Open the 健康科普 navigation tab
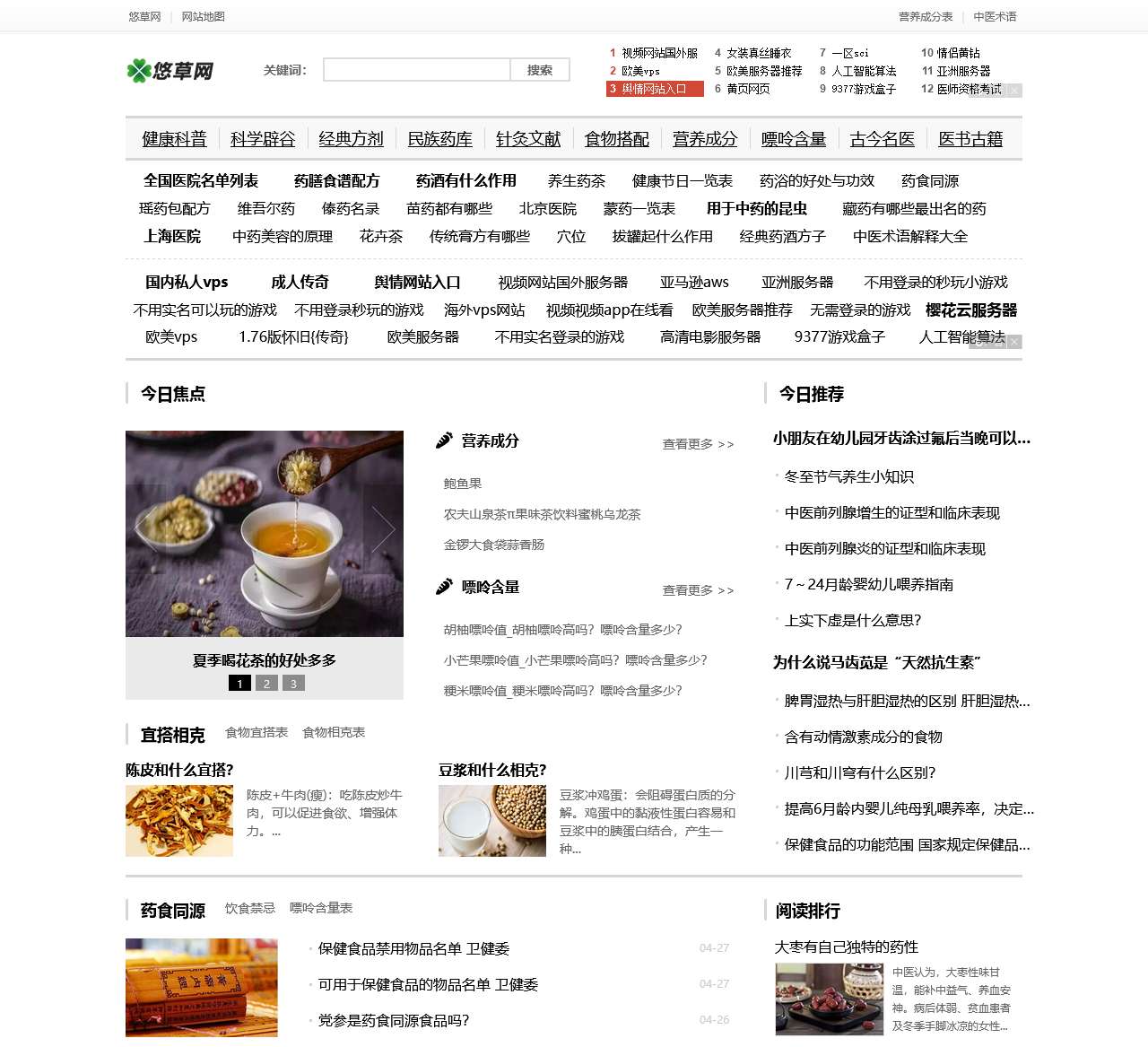The image size is (1148, 1047). (x=174, y=139)
